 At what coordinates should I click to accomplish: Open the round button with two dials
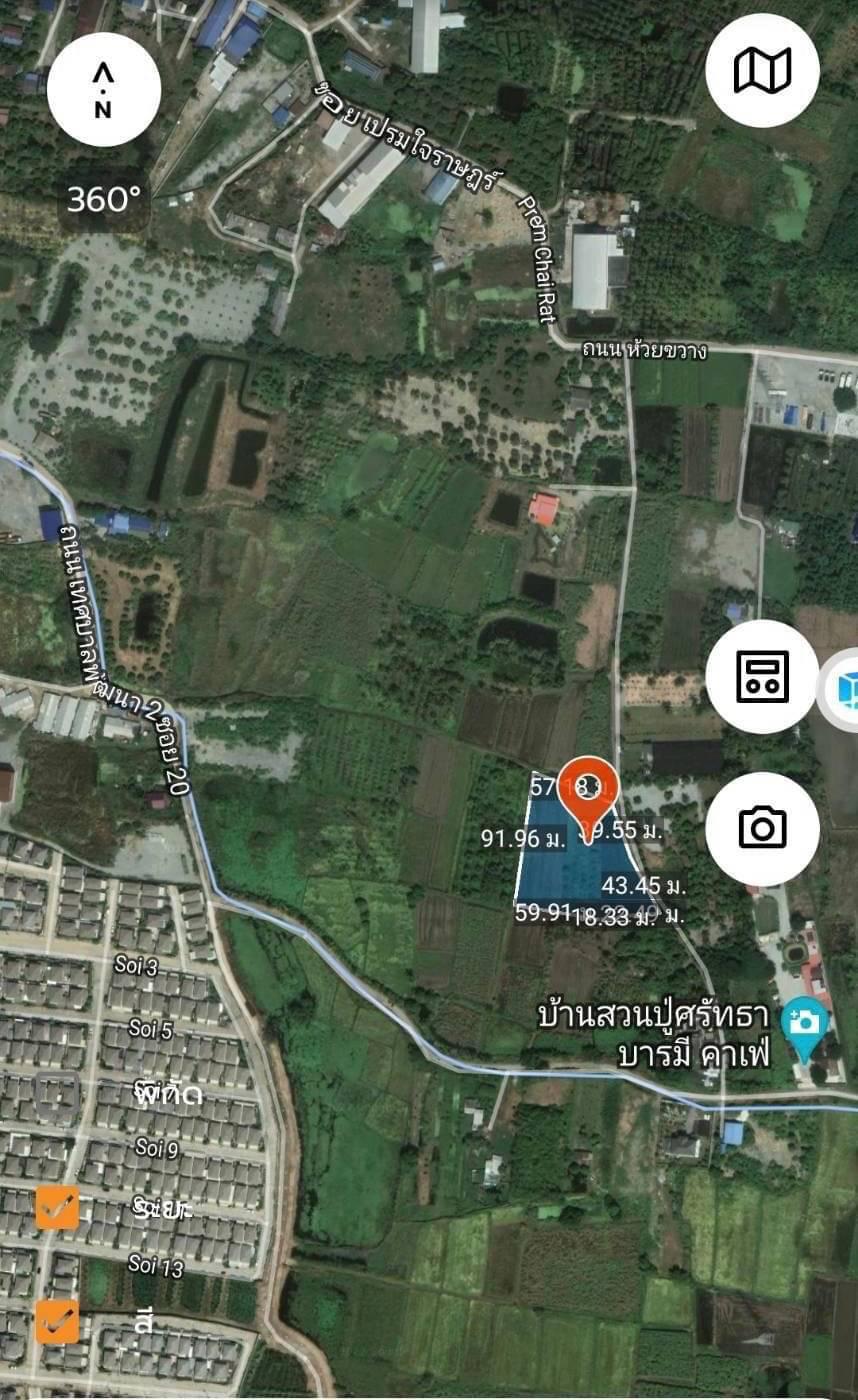coord(762,676)
